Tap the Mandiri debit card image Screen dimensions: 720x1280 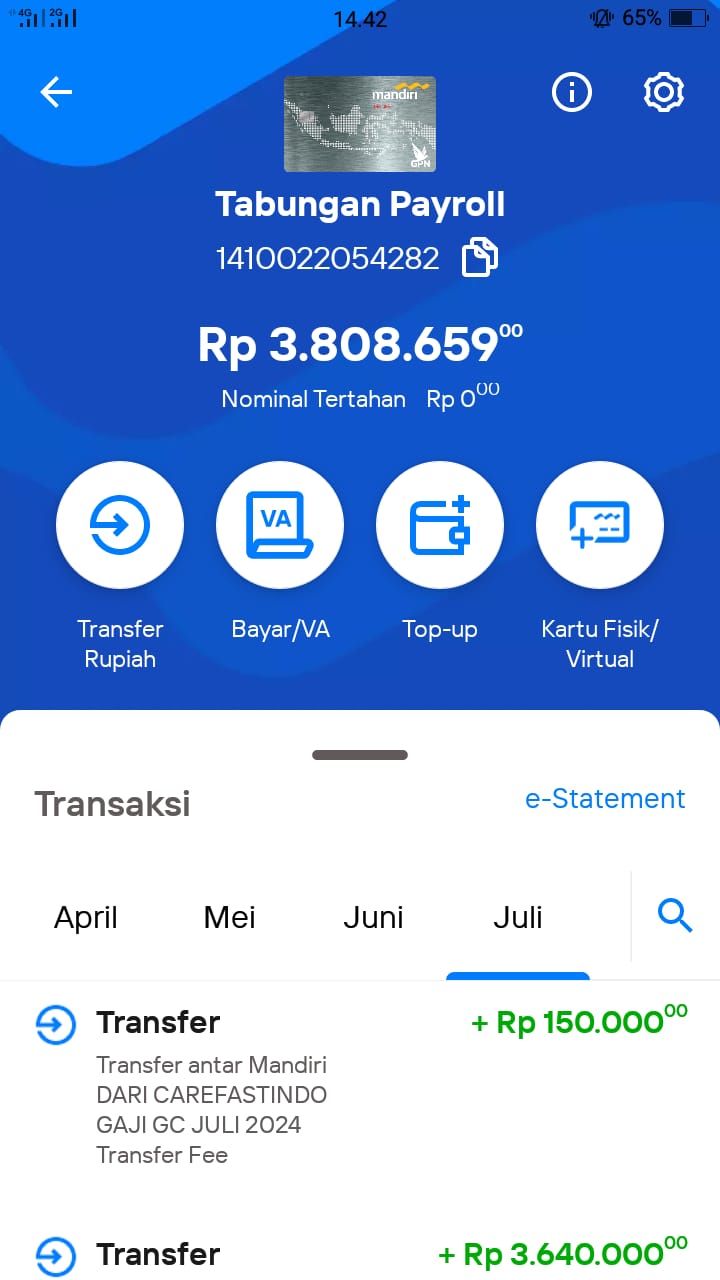click(360, 124)
